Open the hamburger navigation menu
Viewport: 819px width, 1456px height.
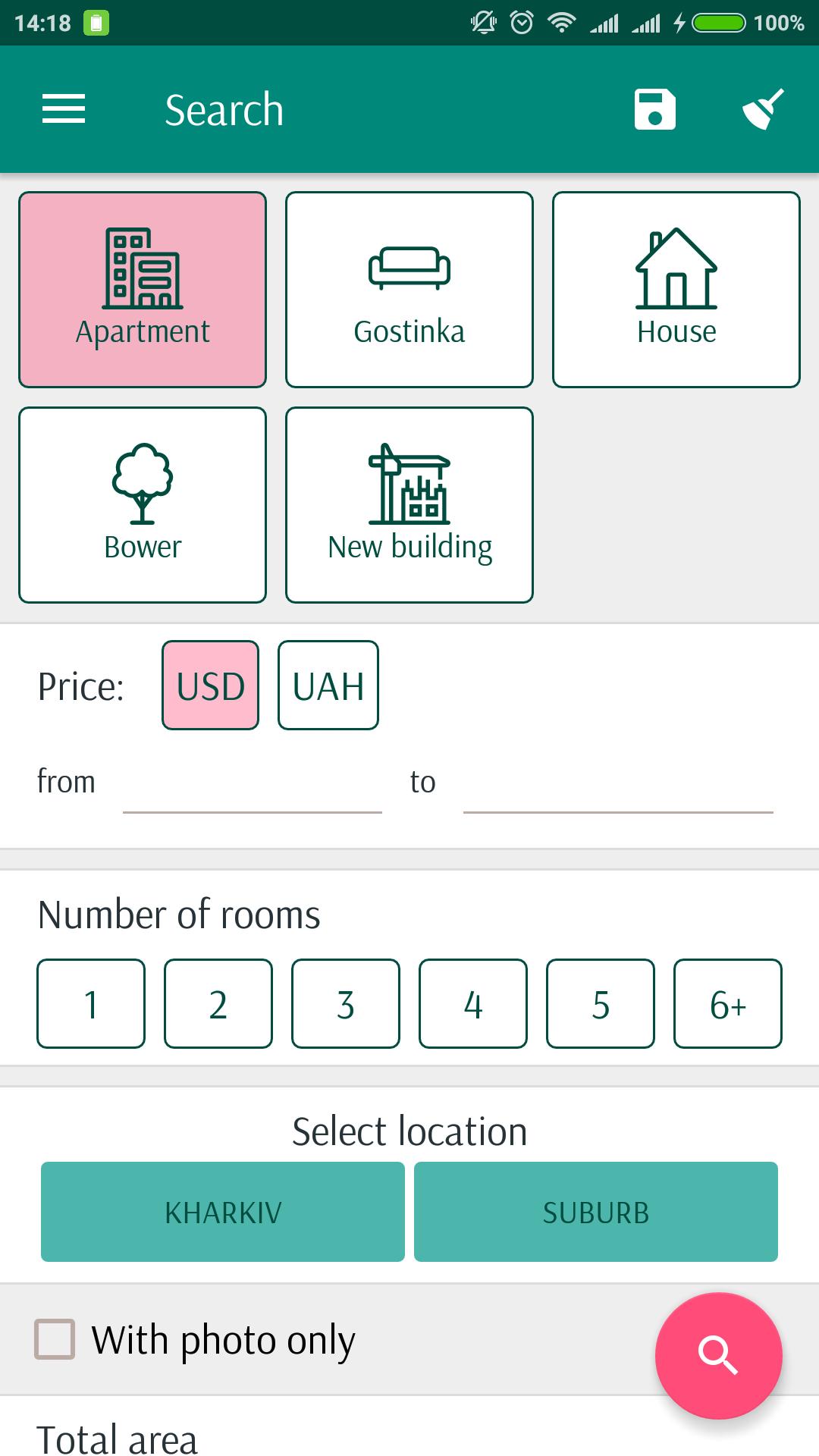tap(64, 109)
